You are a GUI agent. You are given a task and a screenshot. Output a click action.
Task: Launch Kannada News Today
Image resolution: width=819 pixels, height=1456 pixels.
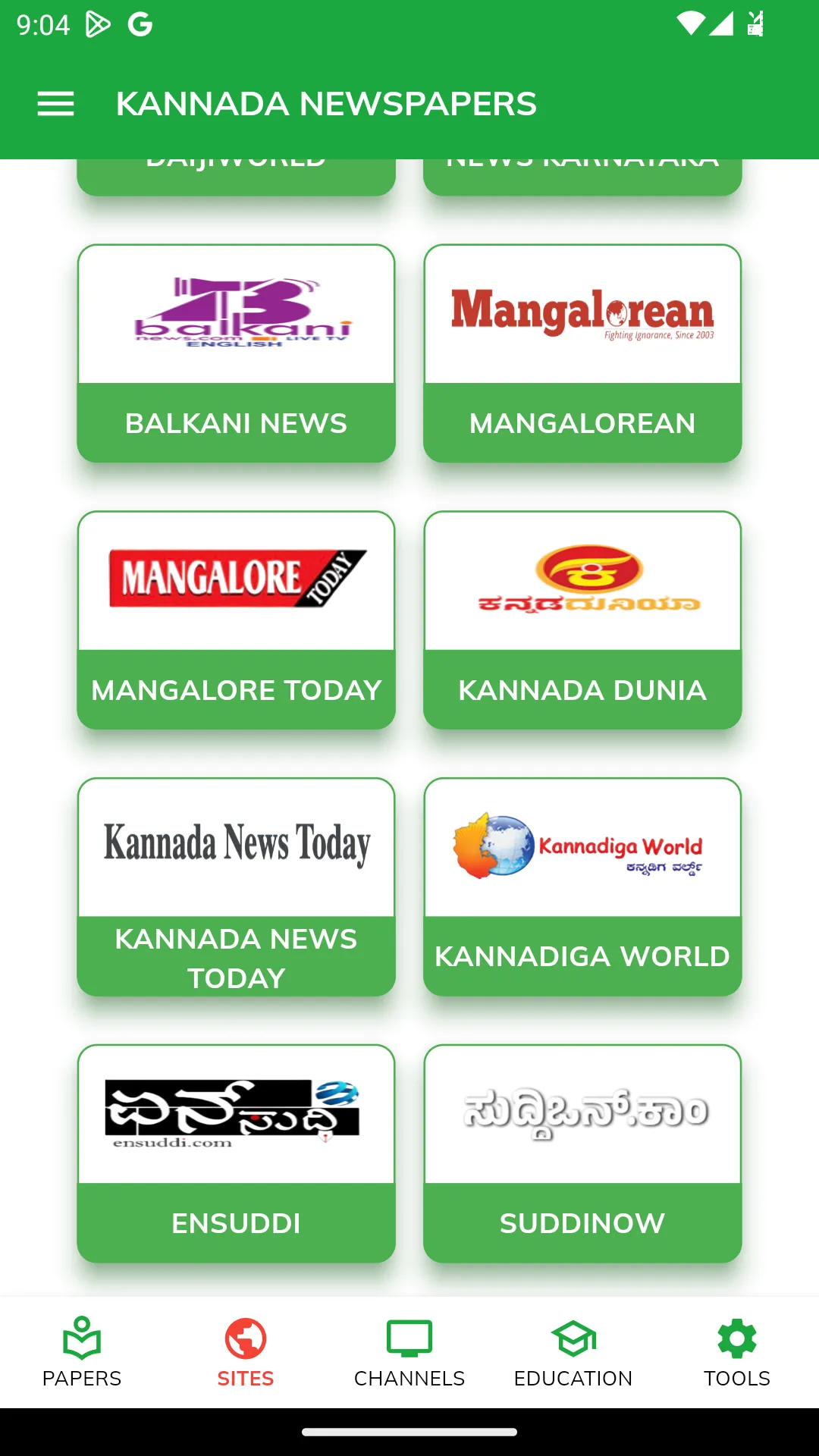[x=236, y=887]
